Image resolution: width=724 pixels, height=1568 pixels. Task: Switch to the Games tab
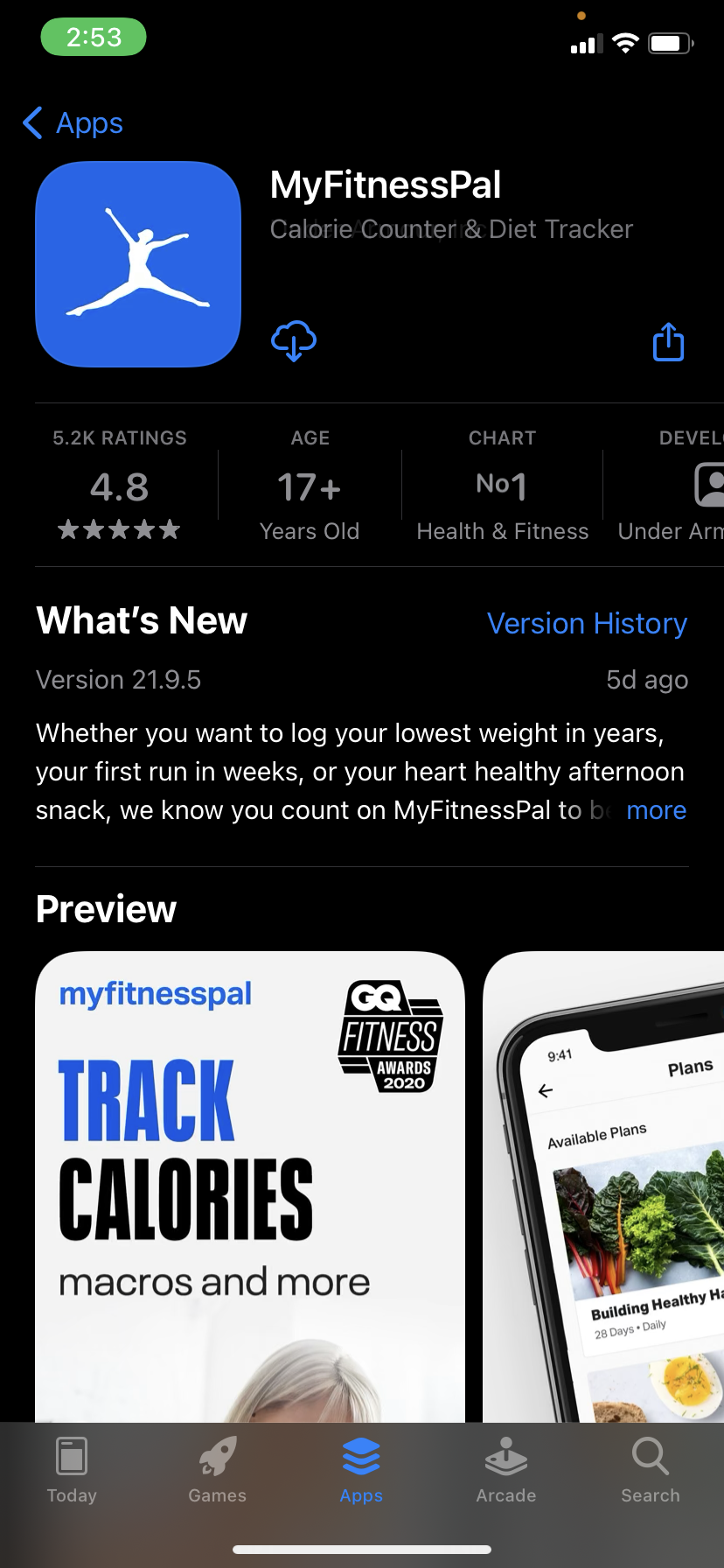217,1471
